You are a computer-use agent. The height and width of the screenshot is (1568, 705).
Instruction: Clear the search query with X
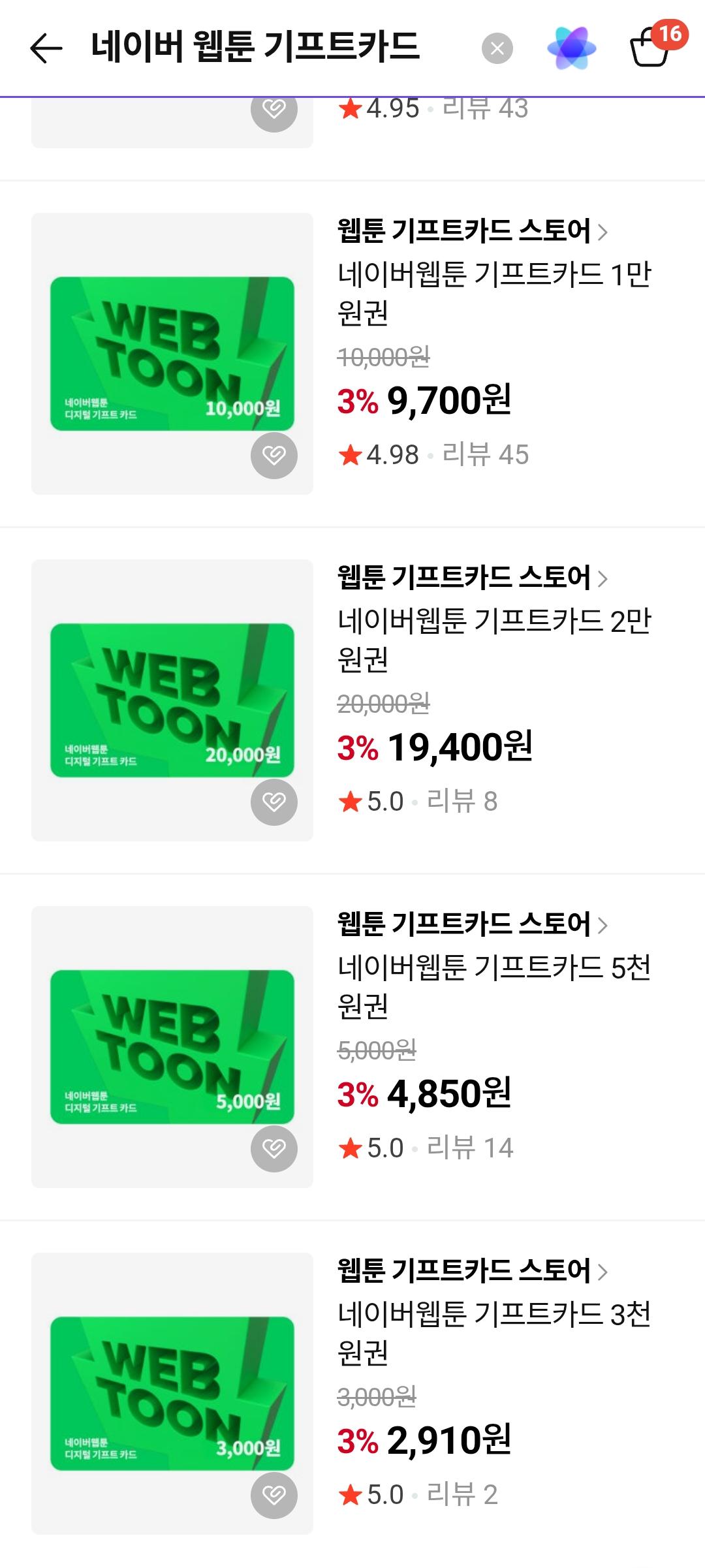[497, 48]
